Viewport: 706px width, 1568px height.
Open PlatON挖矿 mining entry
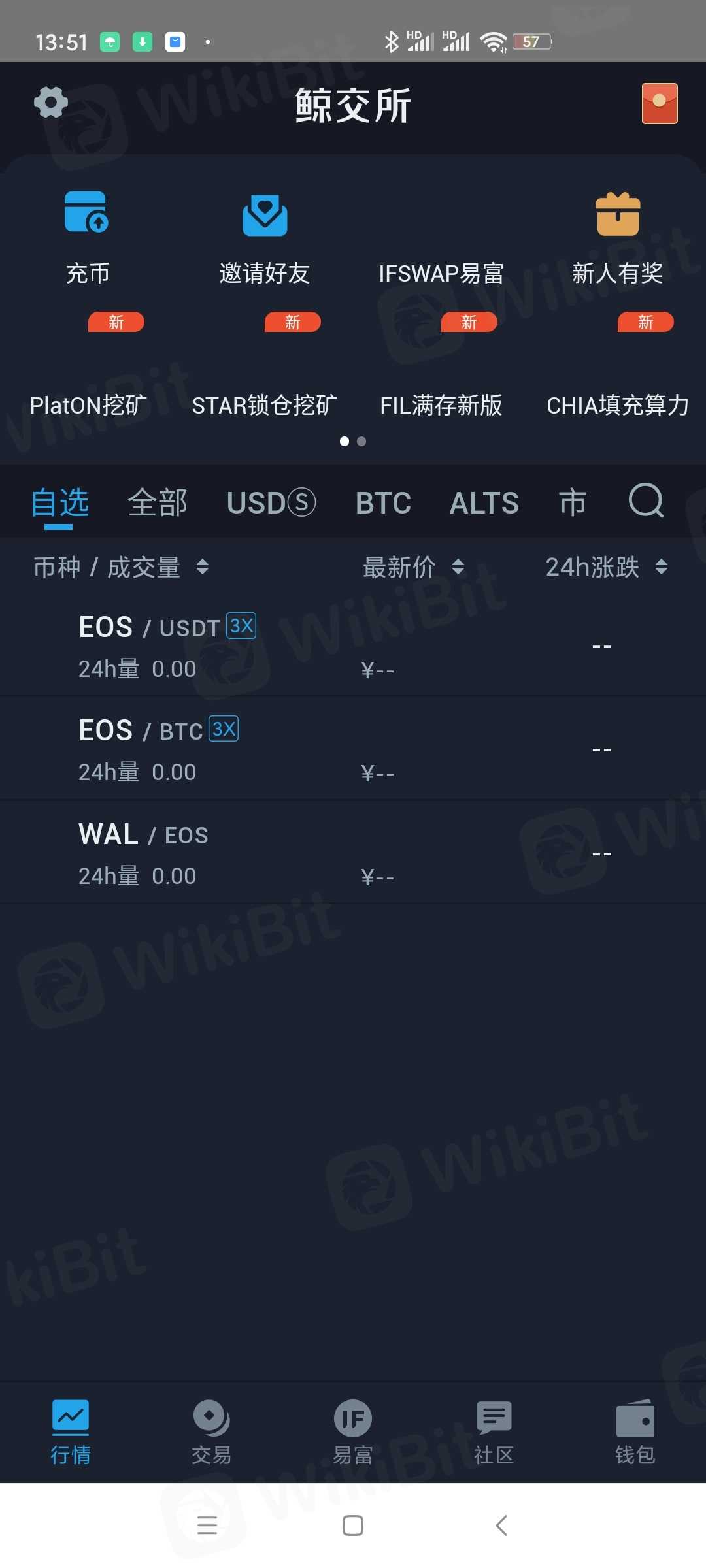[x=88, y=405]
